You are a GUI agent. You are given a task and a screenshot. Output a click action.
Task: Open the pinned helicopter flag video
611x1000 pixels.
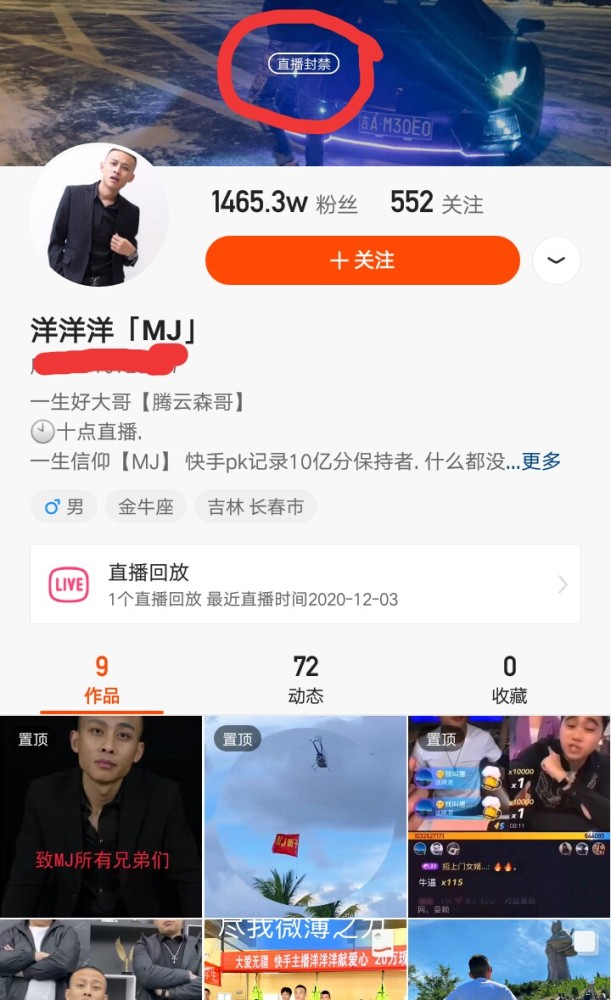click(305, 816)
